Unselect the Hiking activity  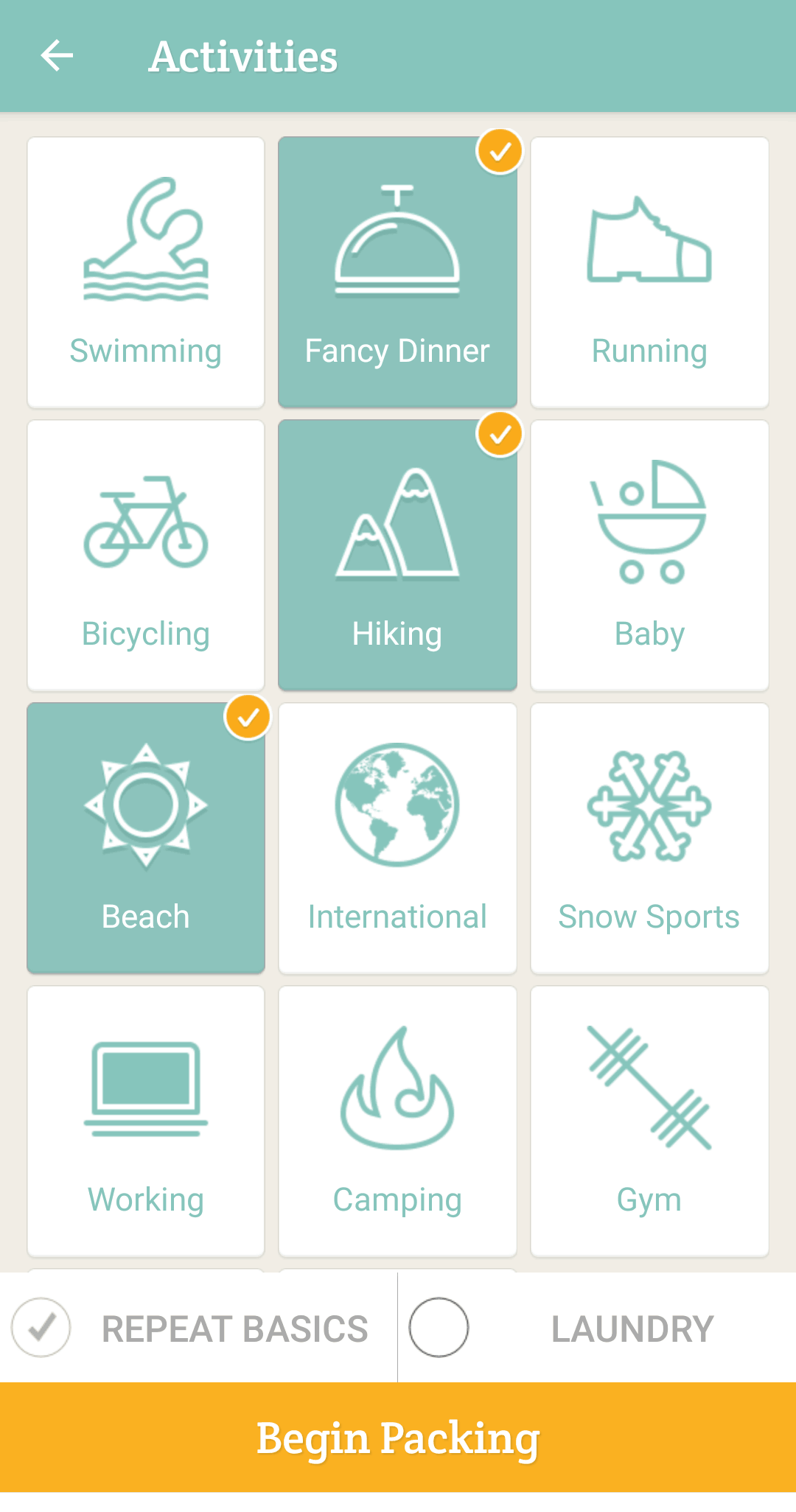397,555
